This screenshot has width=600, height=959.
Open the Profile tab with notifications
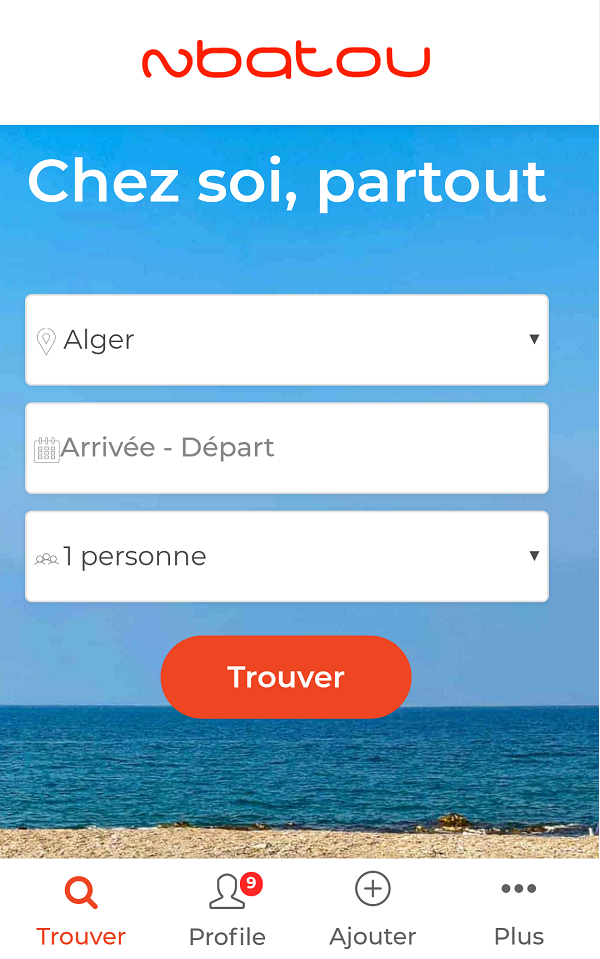click(x=228, y=910)
